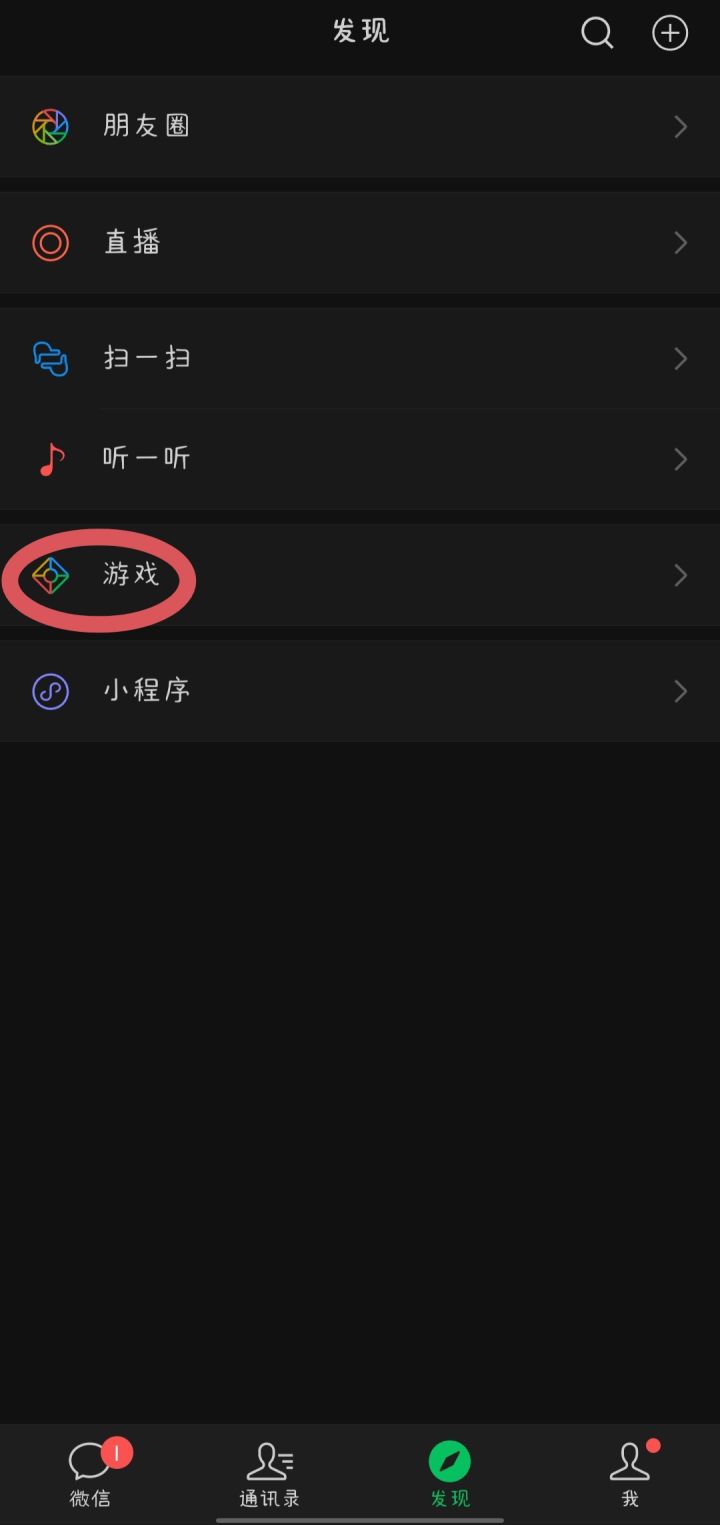
Task: Switch to the 微信 chats tab
Action: [x=90, y=1473]
